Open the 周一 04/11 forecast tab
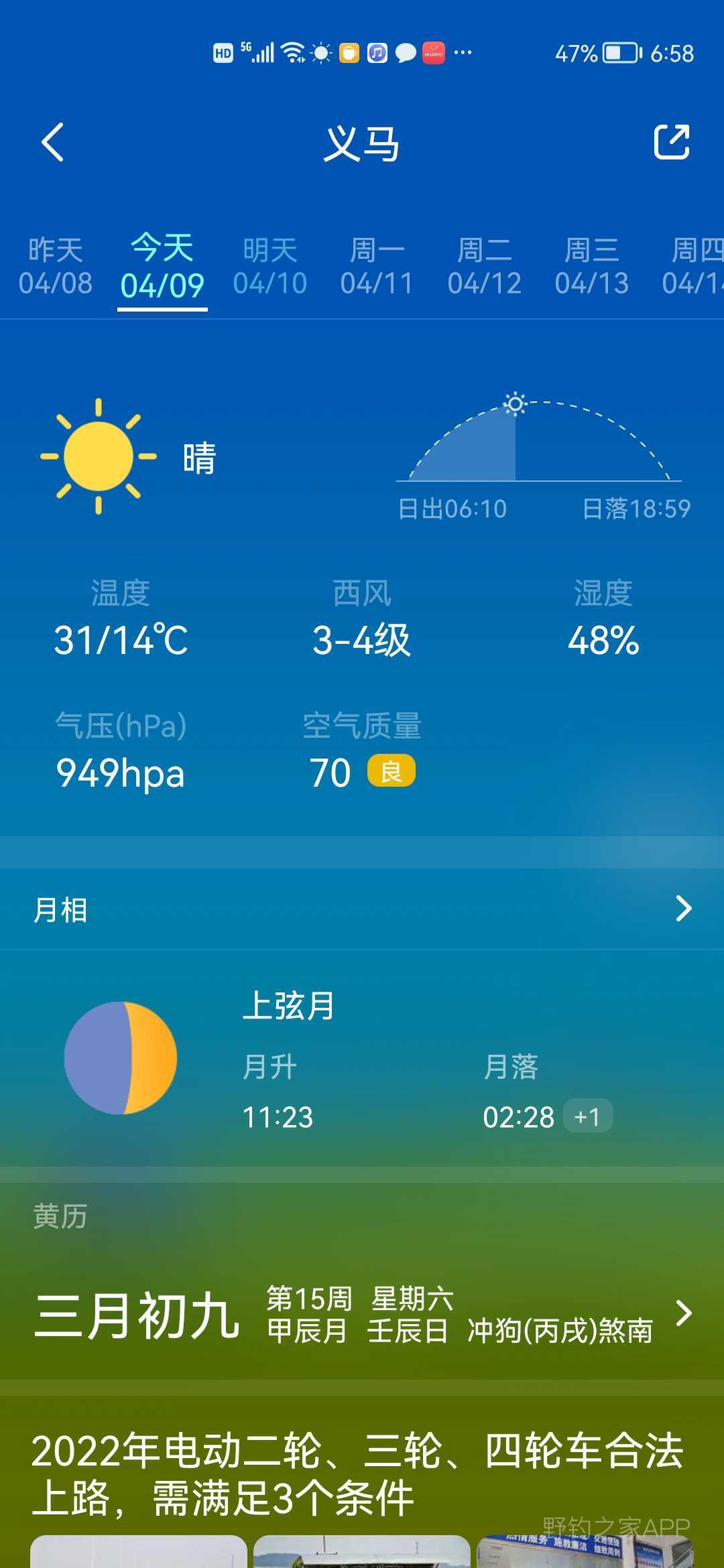This screenshot has height=1568, width=724. point(377,267)
